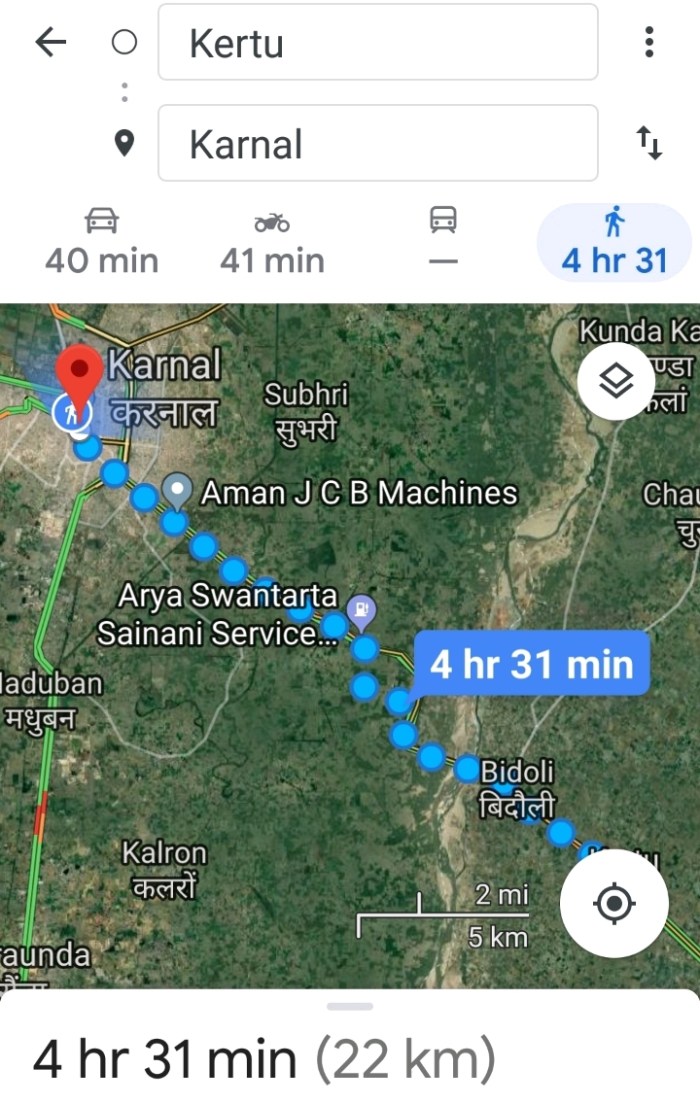Edit the destination field Karnal
The image size is (700, 1103).
coord(378,144)
